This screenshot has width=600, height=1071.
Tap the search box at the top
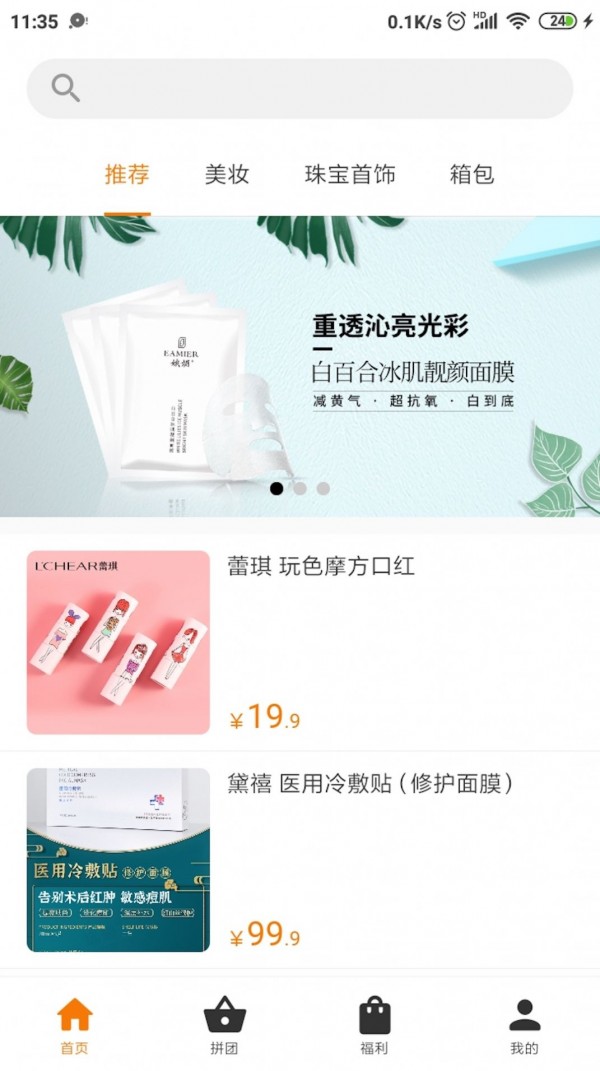pos(300,89)
